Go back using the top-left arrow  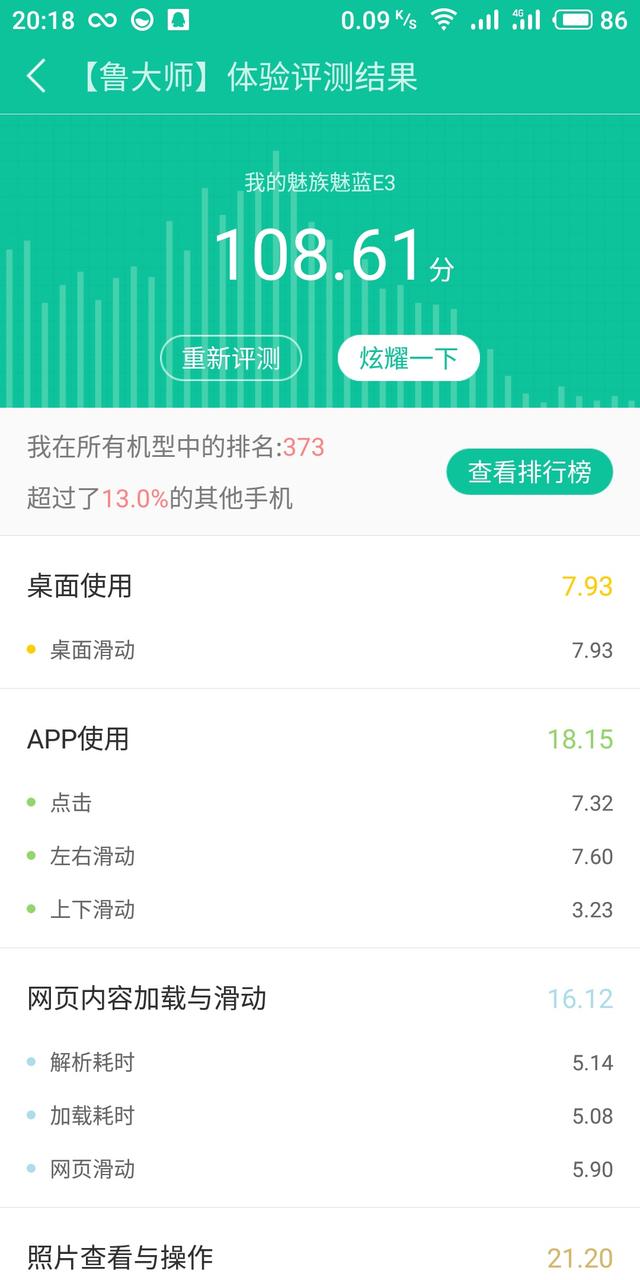pos(37,76)
